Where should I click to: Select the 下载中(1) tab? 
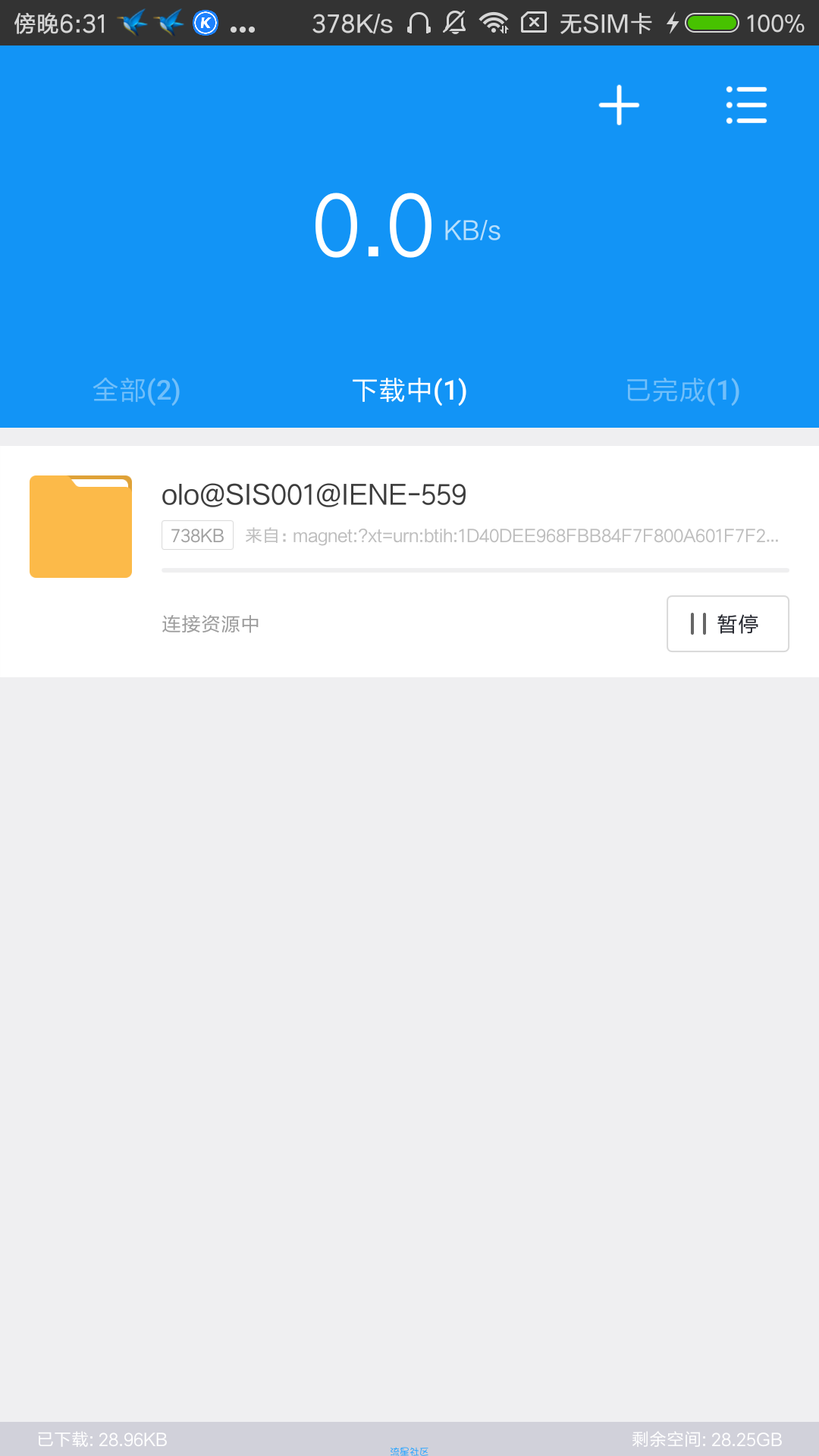pyautogui.click(x=409, y=391)
